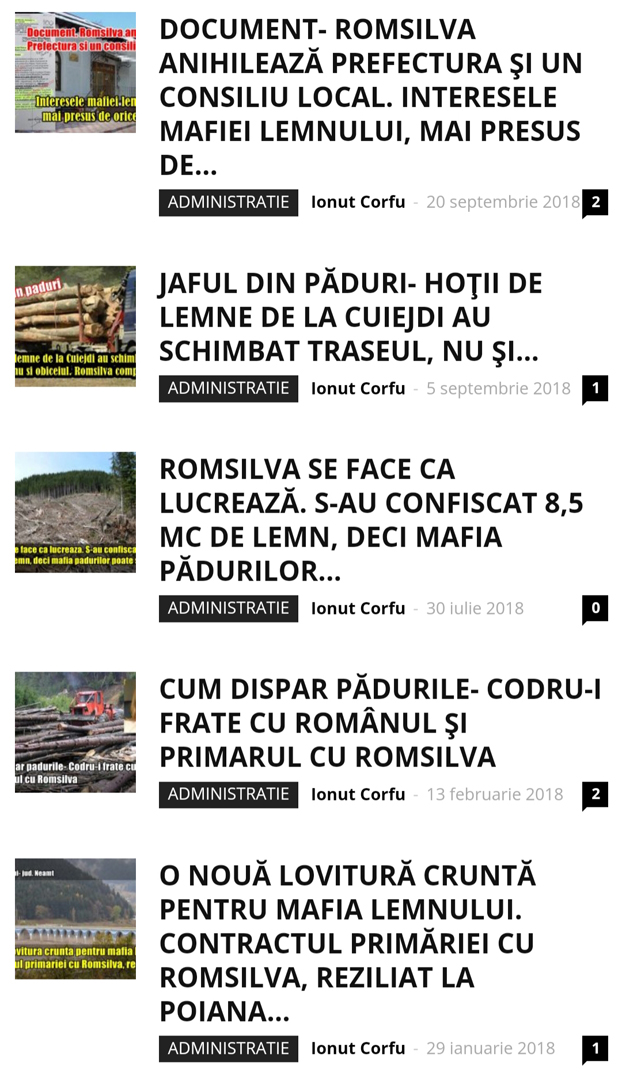Tap the logs truck thumbnail for Cuiejdi article
622x1081 pixels.
pos(75,326)
